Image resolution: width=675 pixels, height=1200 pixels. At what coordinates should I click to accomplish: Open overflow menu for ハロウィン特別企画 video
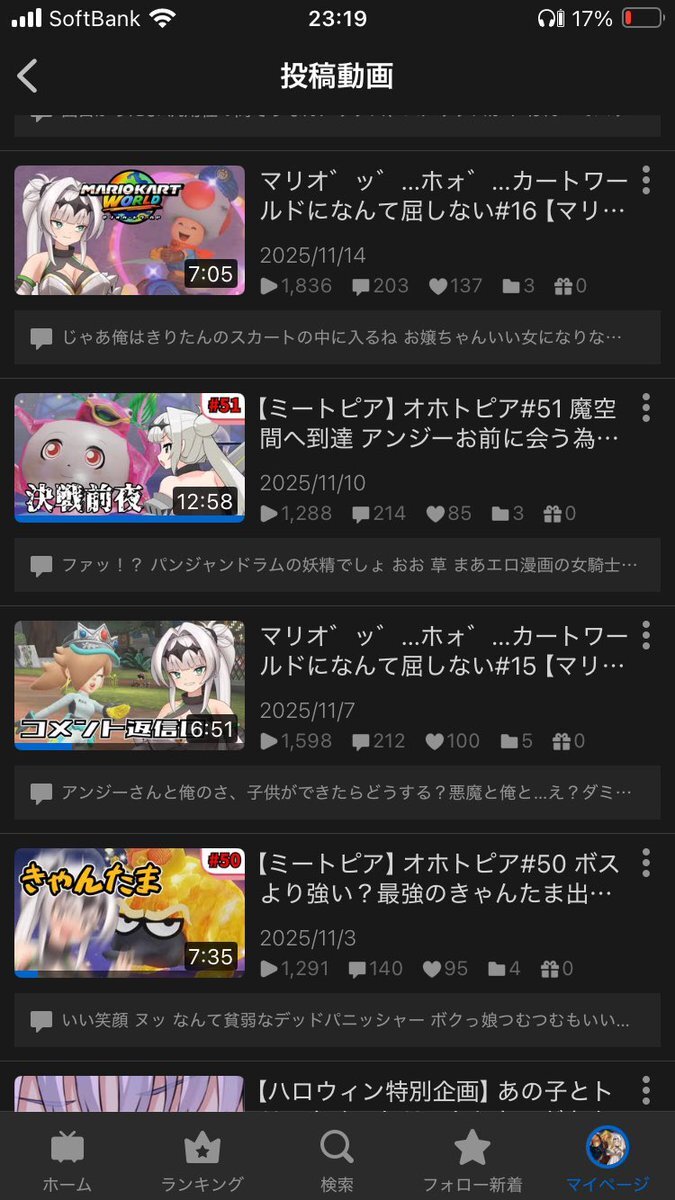(646, 1090)
